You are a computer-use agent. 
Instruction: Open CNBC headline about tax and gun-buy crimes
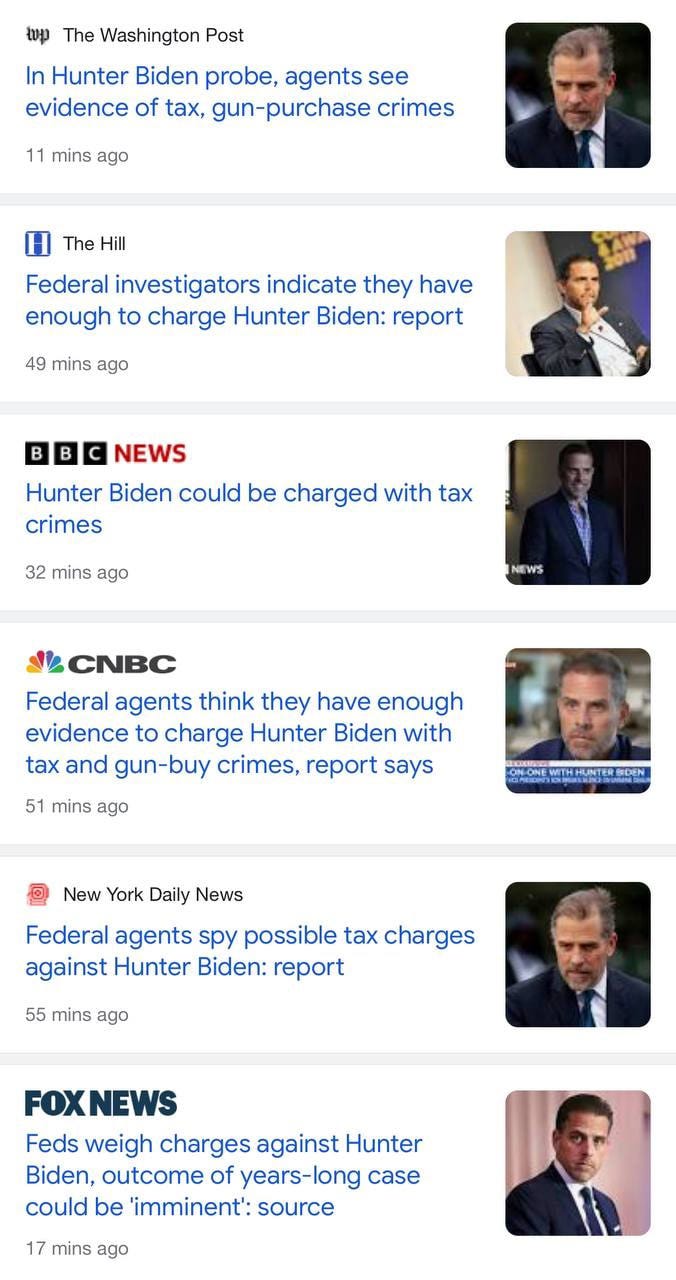tap(244, 733)
